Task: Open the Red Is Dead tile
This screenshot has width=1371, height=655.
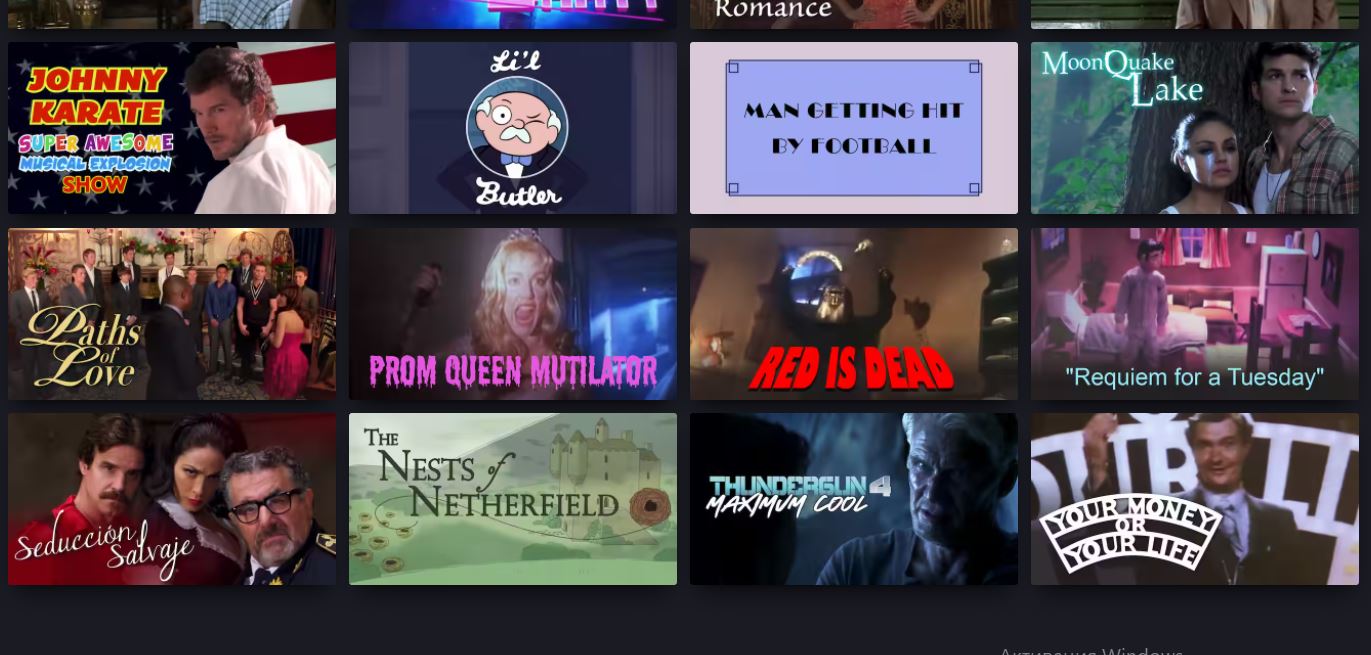Action: (854, 314)
